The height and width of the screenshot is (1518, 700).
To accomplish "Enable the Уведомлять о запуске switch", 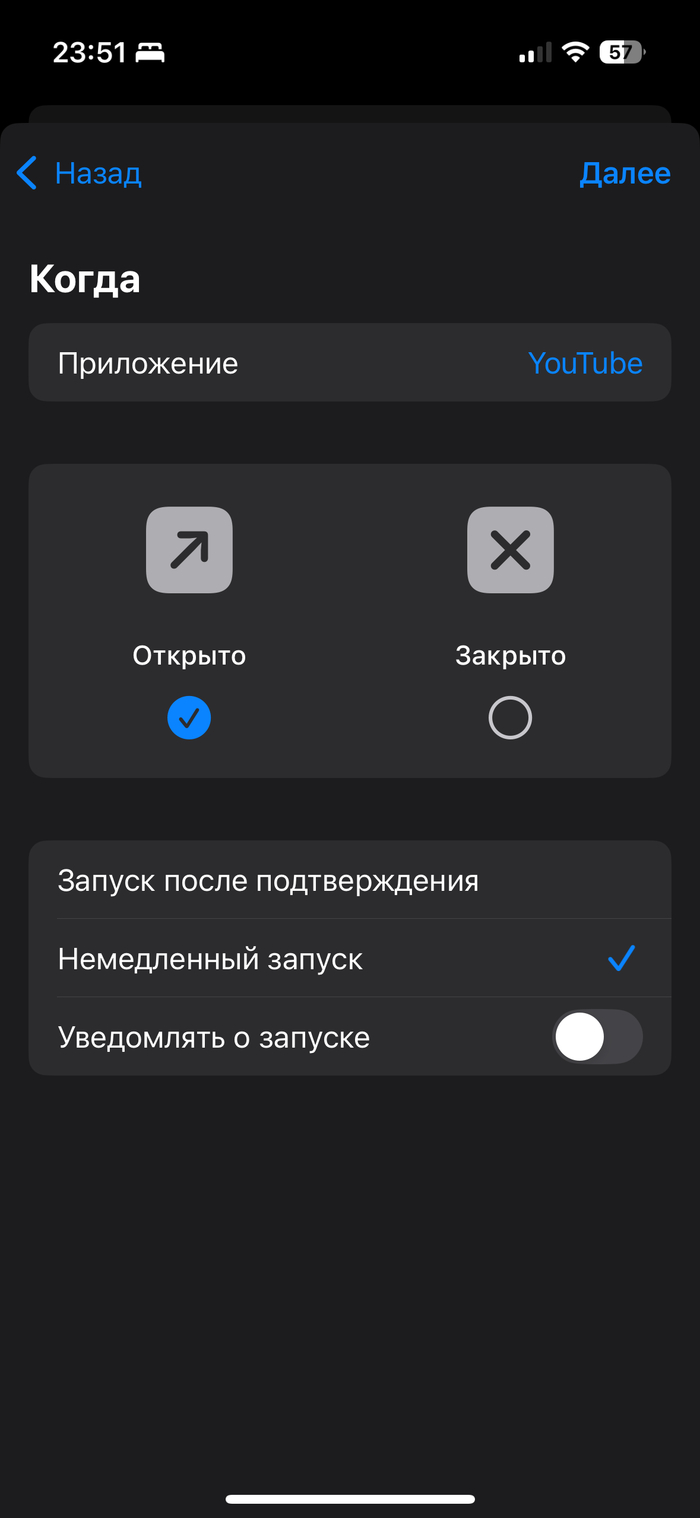I will tap(597, 1037).
